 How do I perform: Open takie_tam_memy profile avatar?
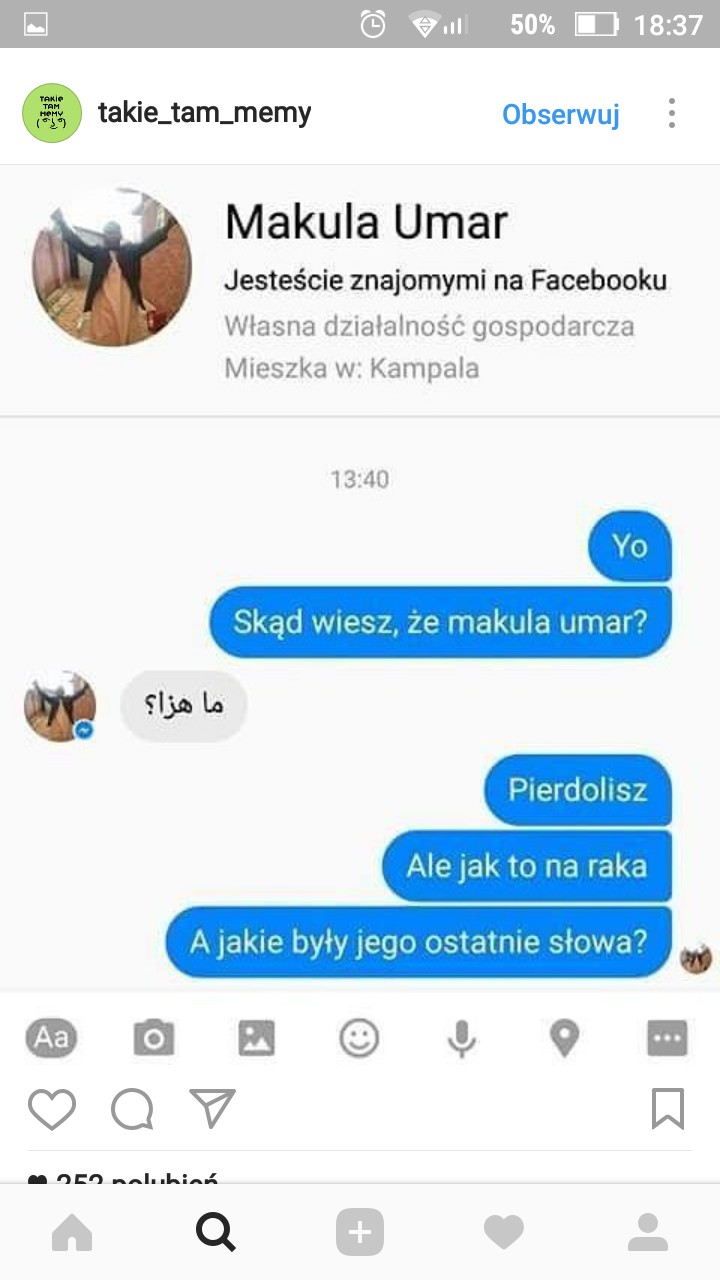[52, 113]
